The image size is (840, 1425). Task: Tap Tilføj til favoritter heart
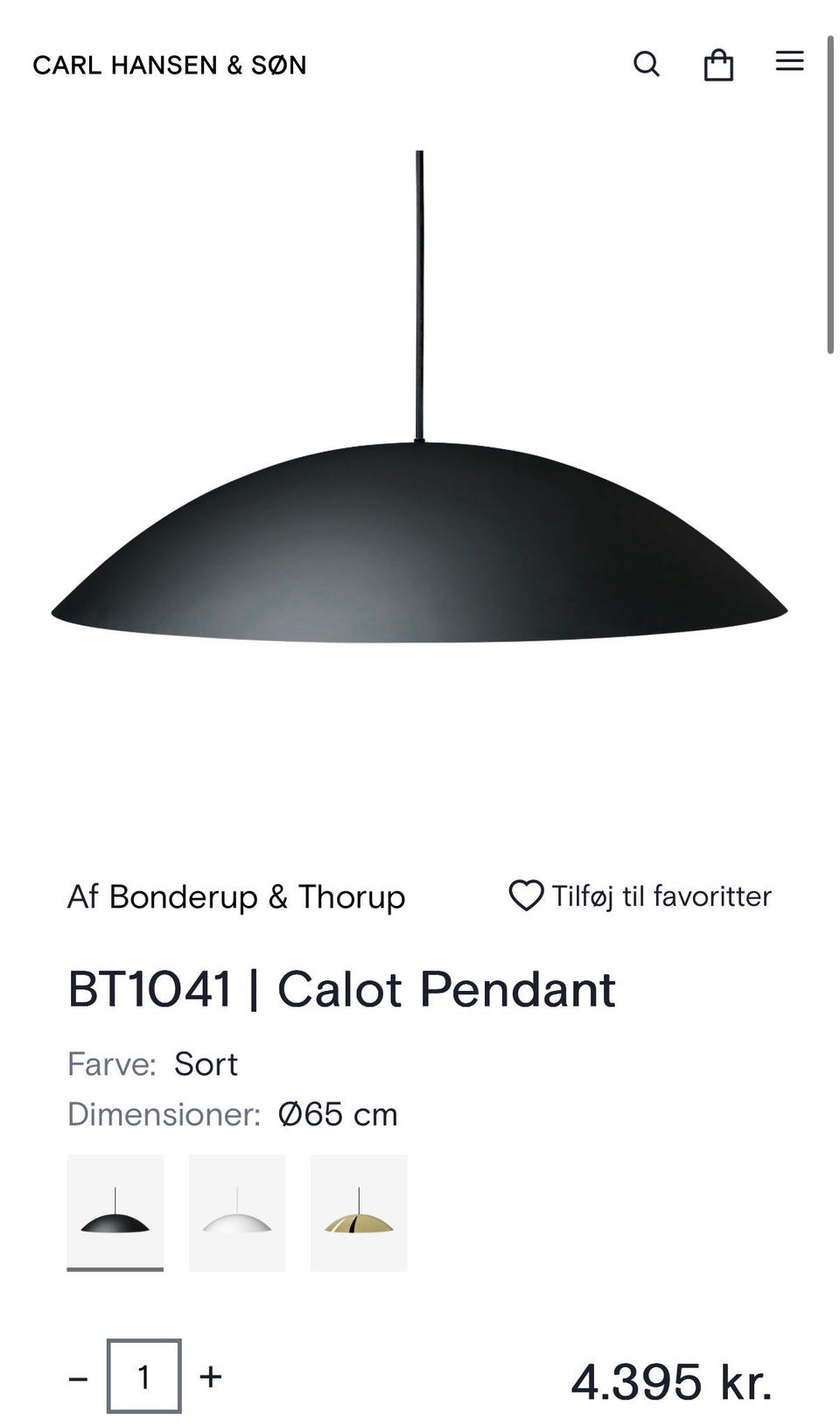pos(526,895)
